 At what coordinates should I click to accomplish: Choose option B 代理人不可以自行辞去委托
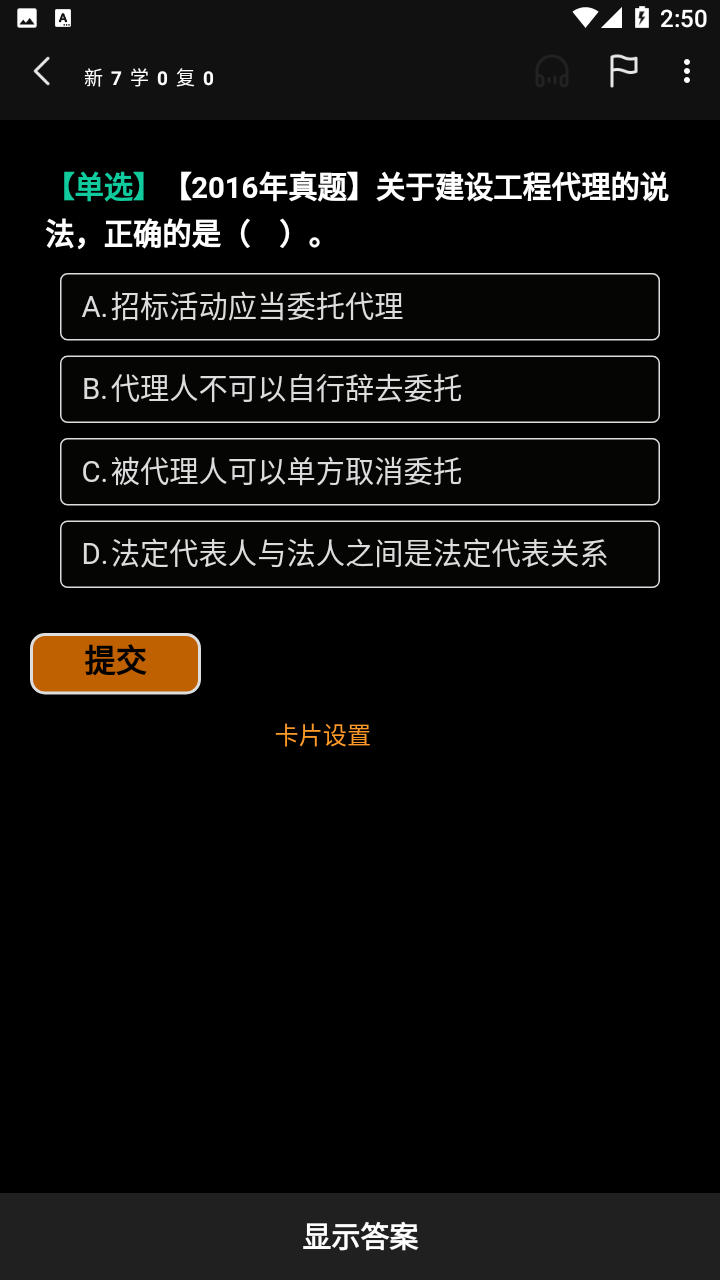360,389
